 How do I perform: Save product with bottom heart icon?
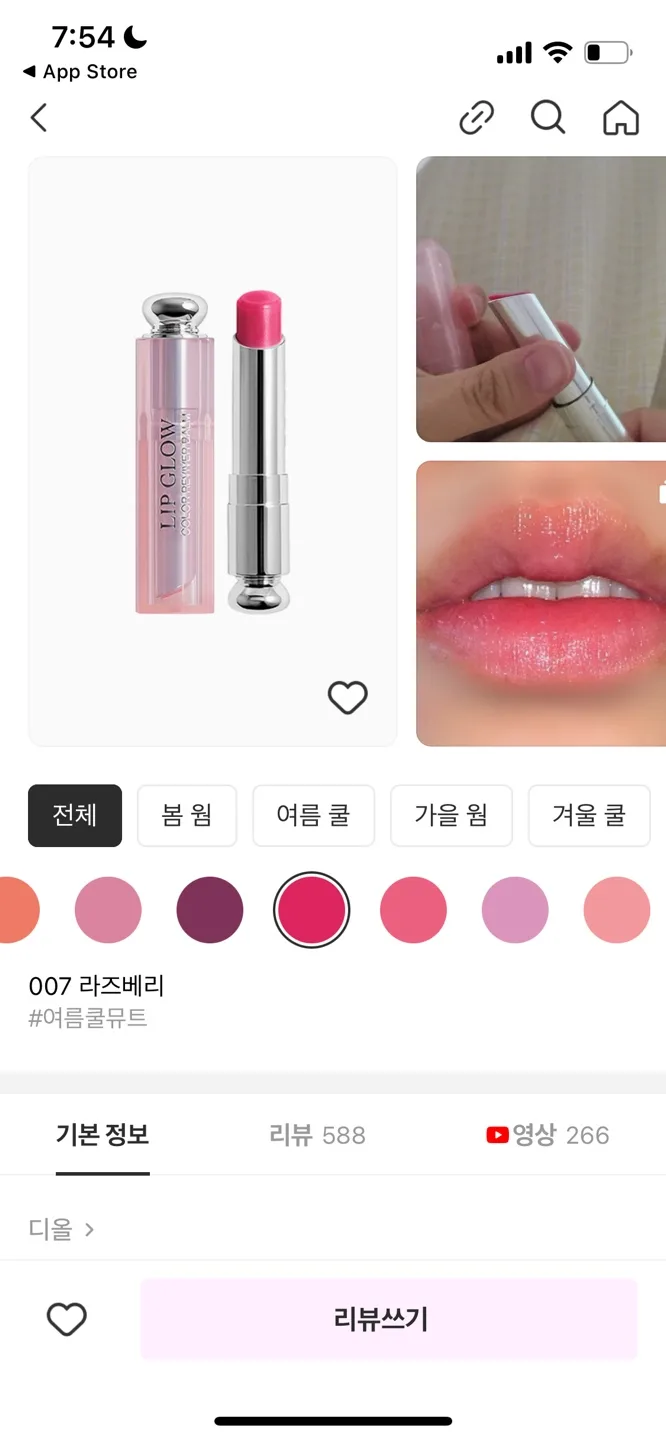[x=67, y=1320]
